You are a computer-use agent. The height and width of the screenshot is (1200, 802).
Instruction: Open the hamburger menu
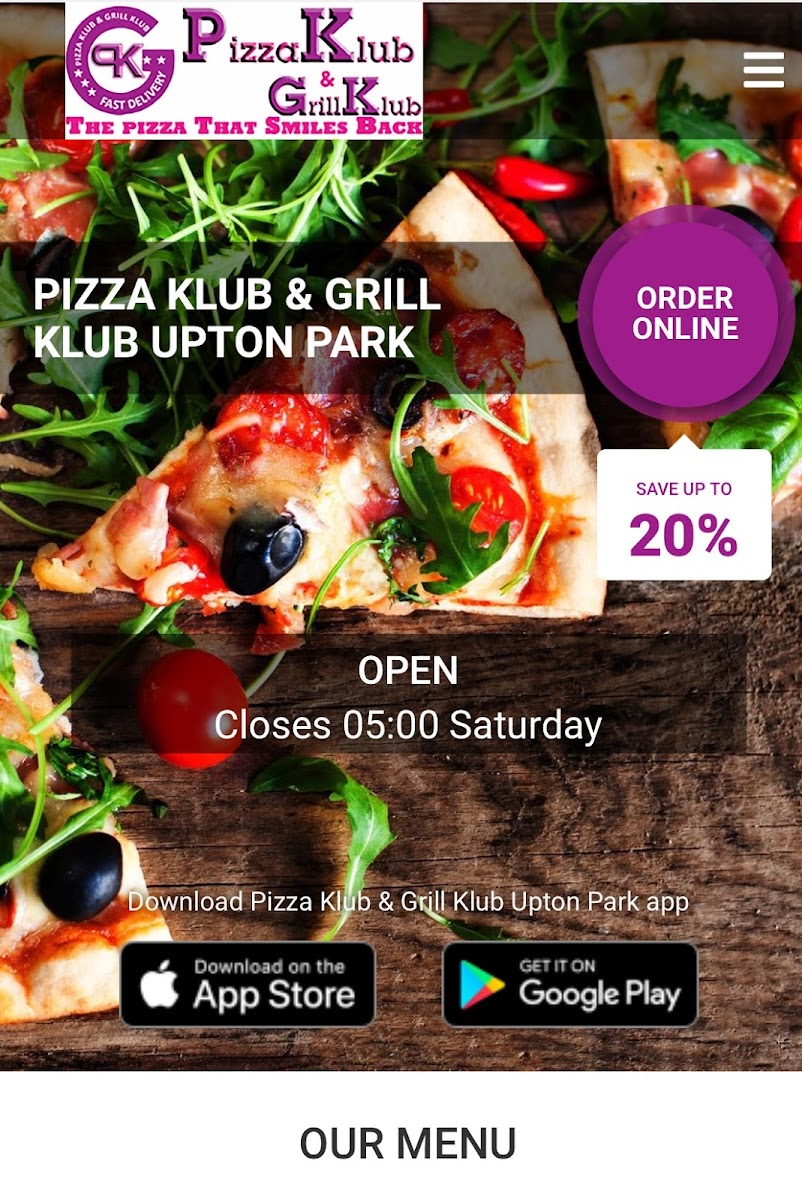click(764, 70)
